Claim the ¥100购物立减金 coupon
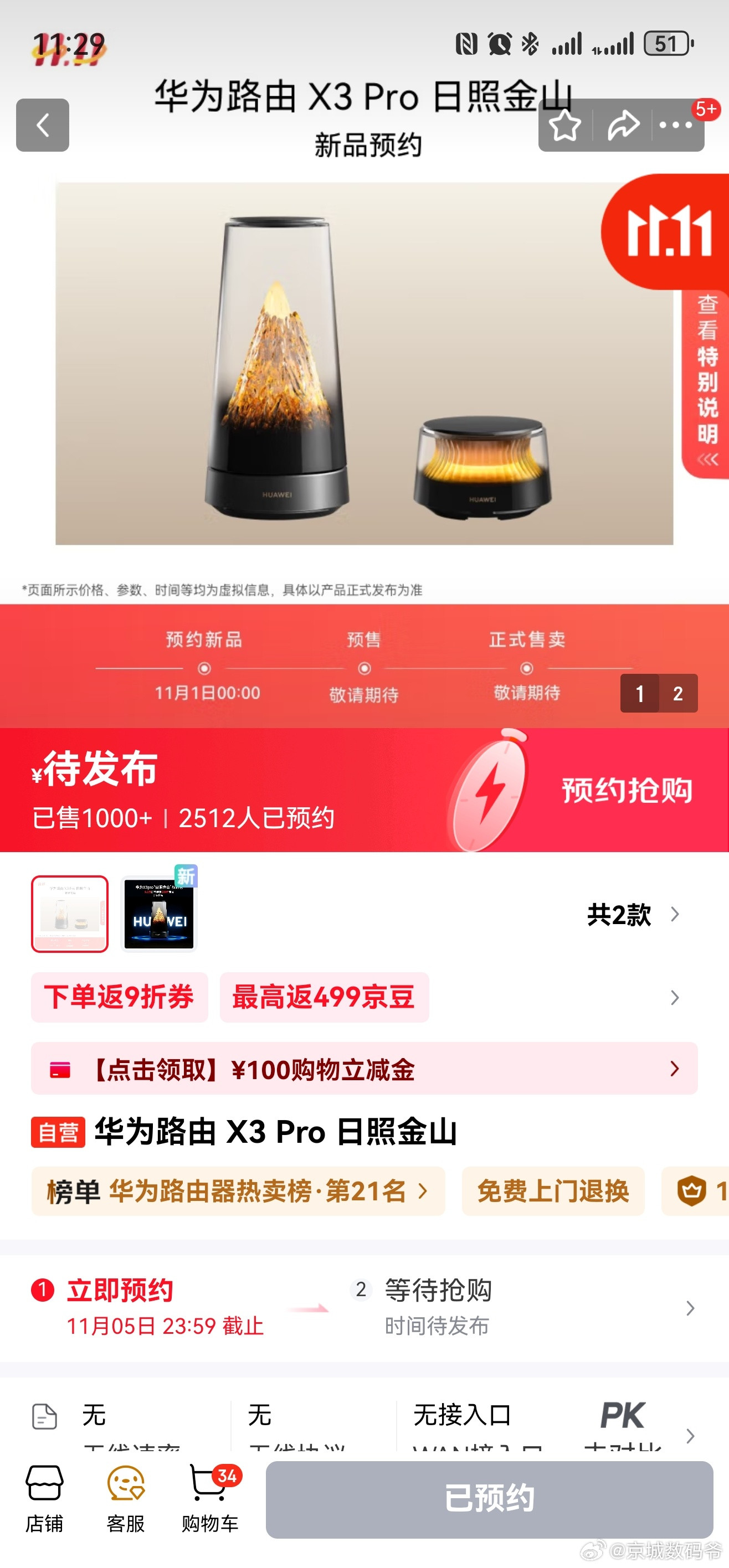 [364, 1070]
